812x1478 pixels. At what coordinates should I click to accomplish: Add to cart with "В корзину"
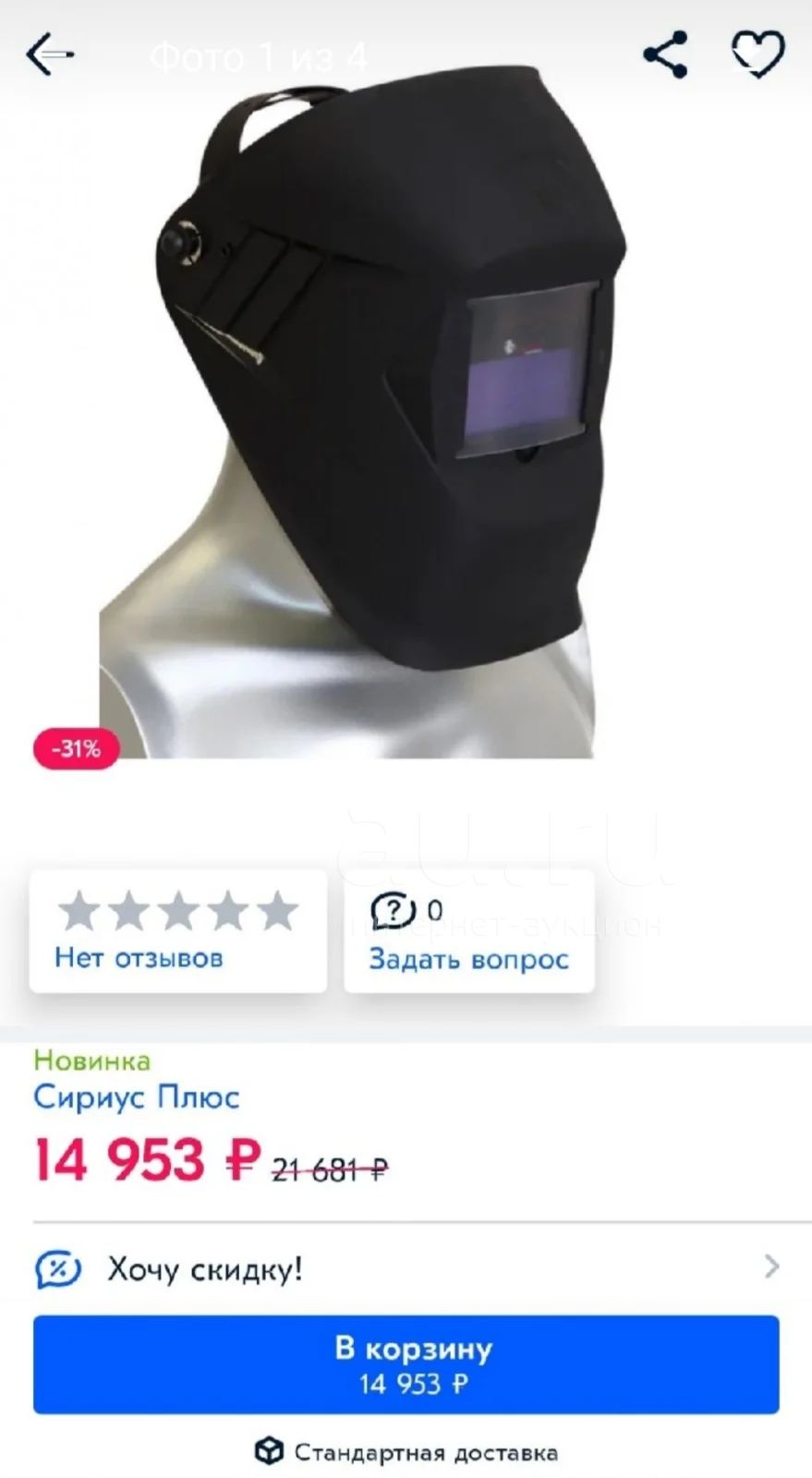(x=406, y=1364)
